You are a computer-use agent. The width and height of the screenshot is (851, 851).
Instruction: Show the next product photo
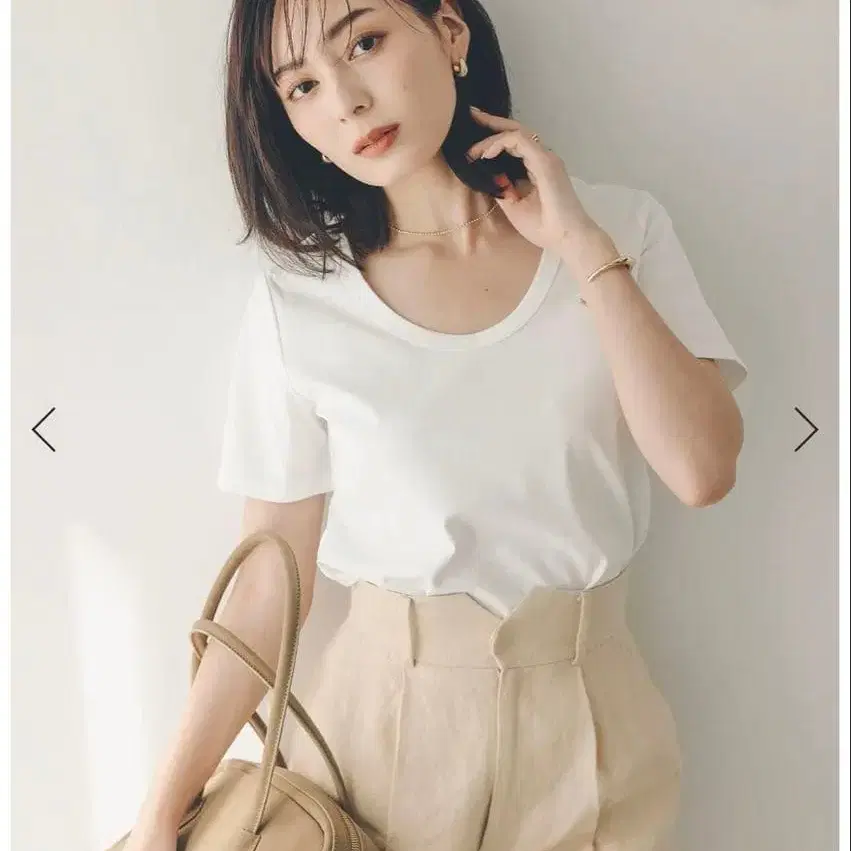coord(806,429)
